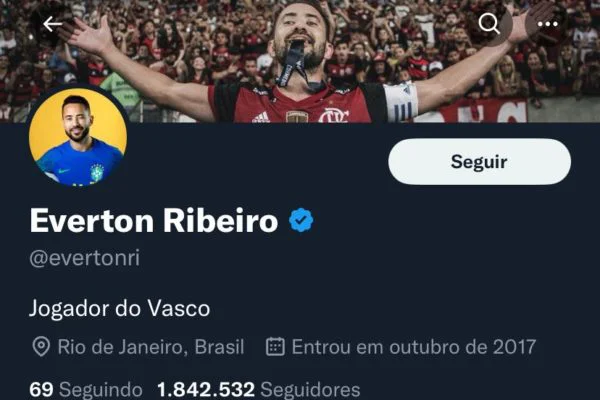This screenshot has height=400, width=600.
Task: Tap Seguir to follow Everton Ribeiro
Action: click(479, 162)
